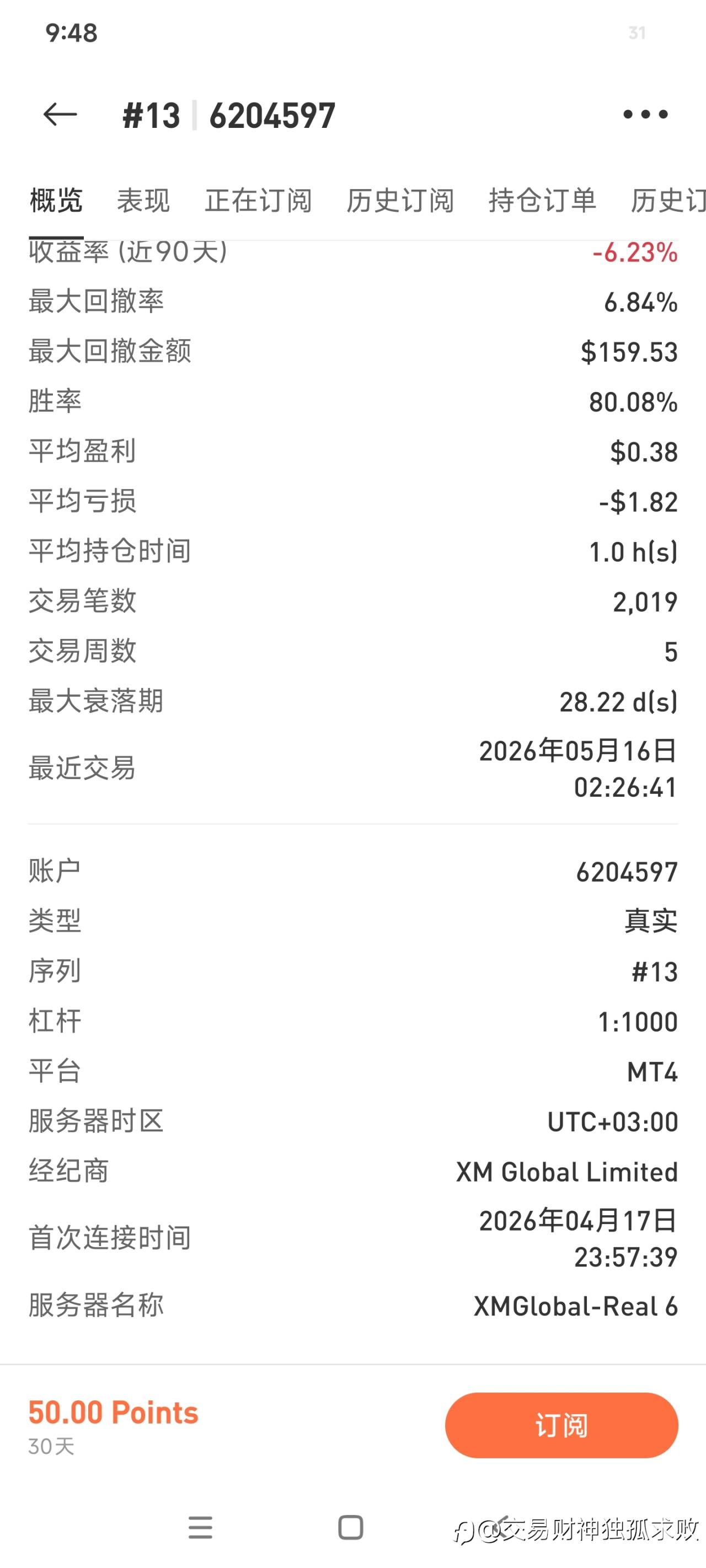Go back using the top-left arrow
This screenshot has height=1568, width=706.
pos(60,115)
